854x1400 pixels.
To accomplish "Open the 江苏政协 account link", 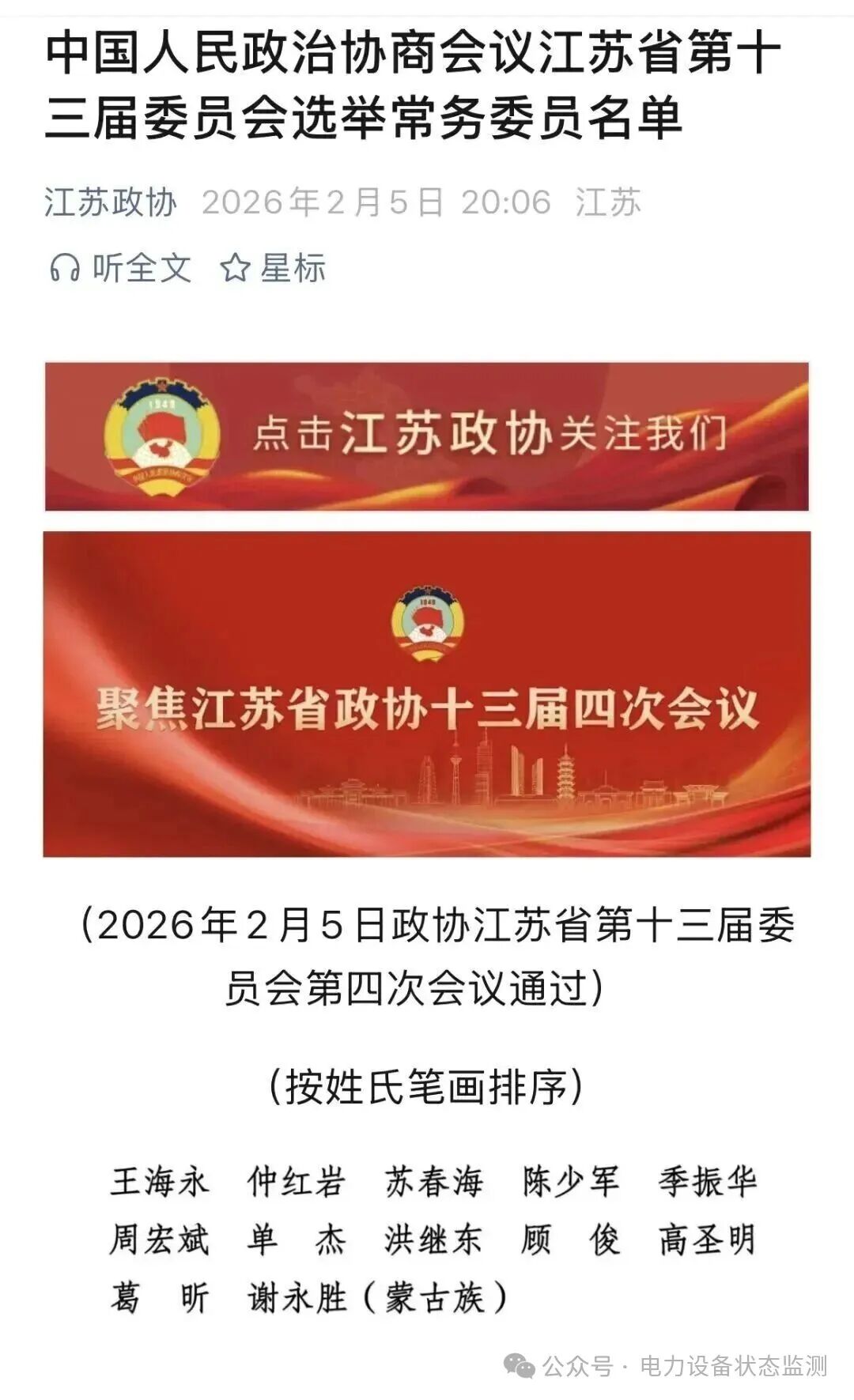I will (110, 202).
